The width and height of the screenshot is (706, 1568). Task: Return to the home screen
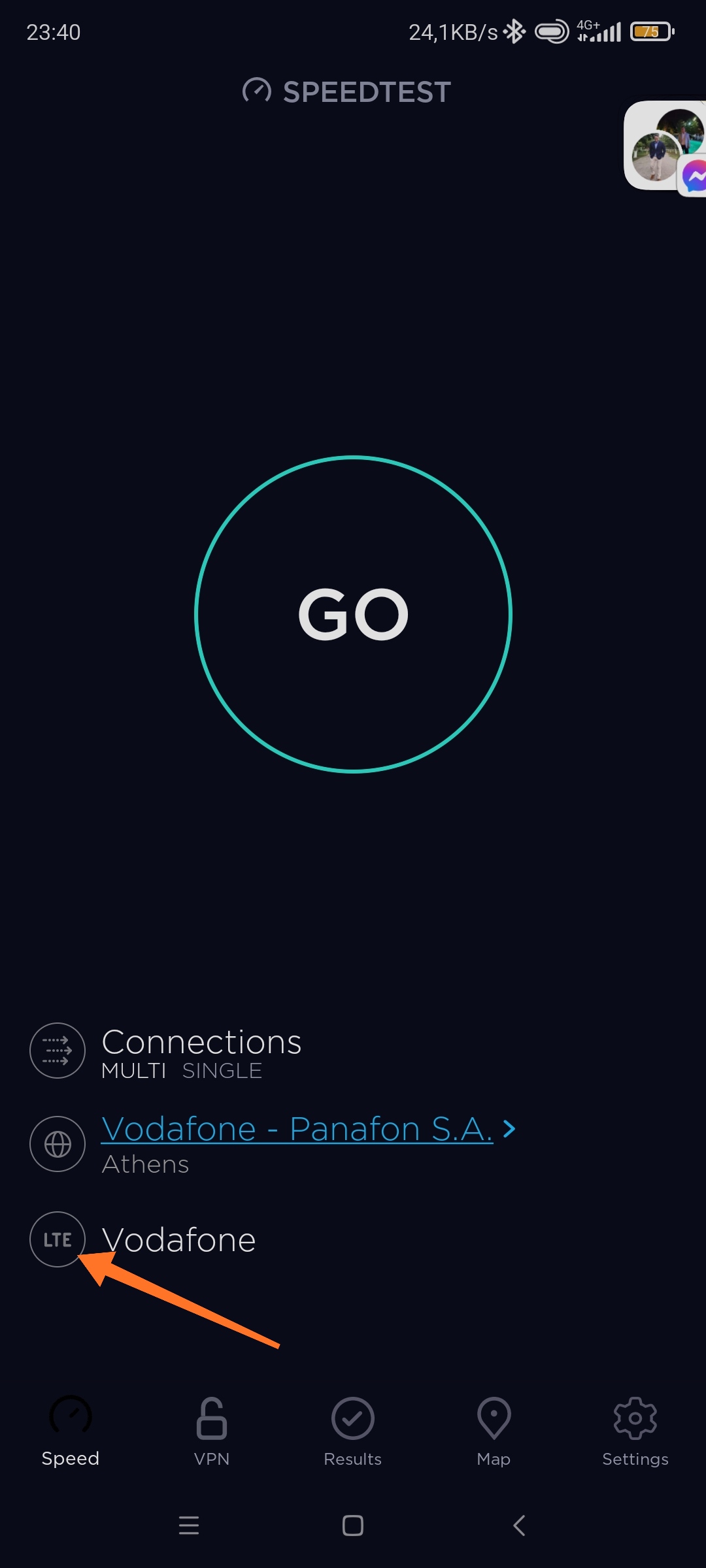pyautogui.click(x=353, y=1526)
